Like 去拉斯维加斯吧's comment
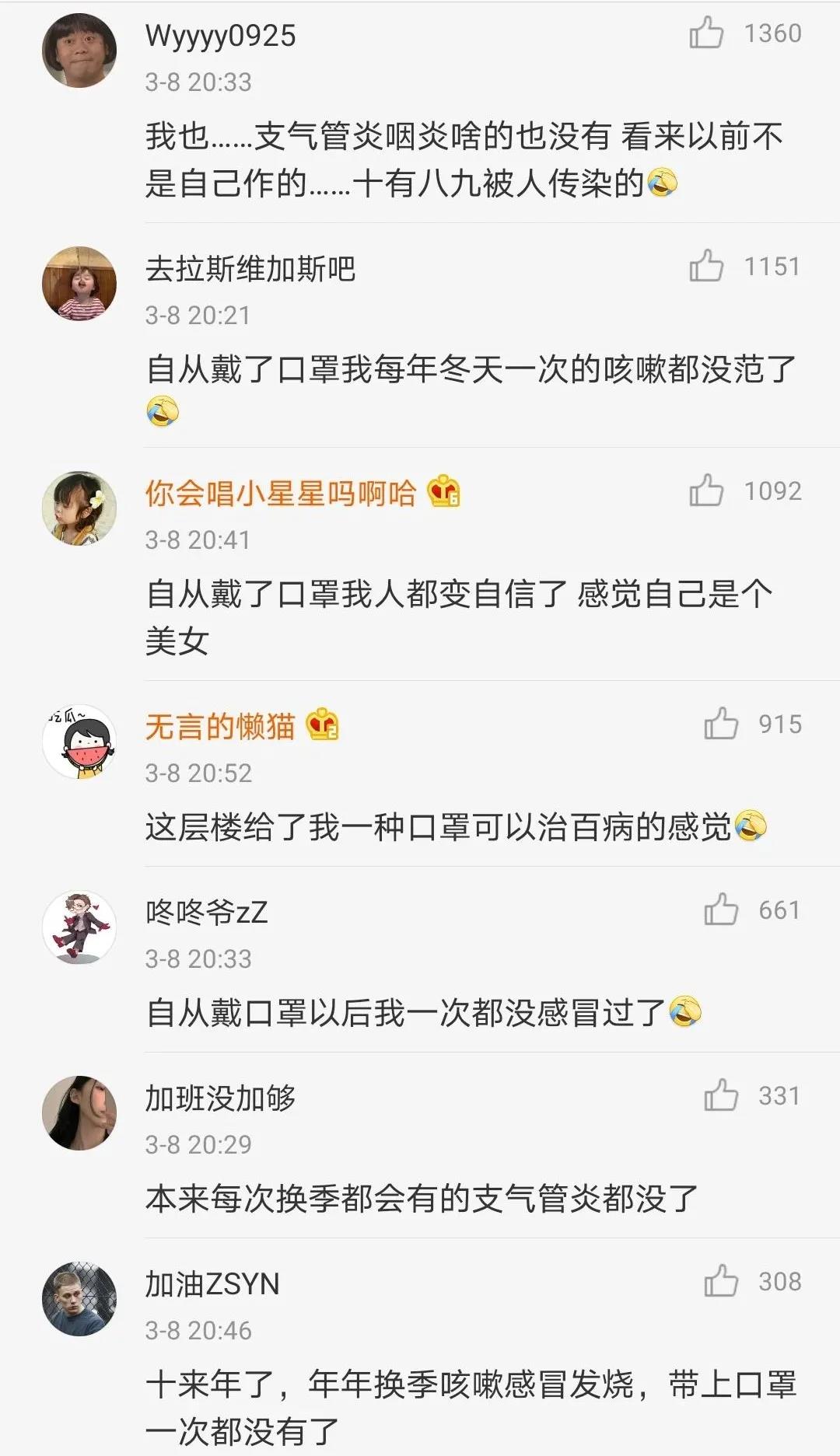This screenshot has width=840, height=1456. click(706, 267)
